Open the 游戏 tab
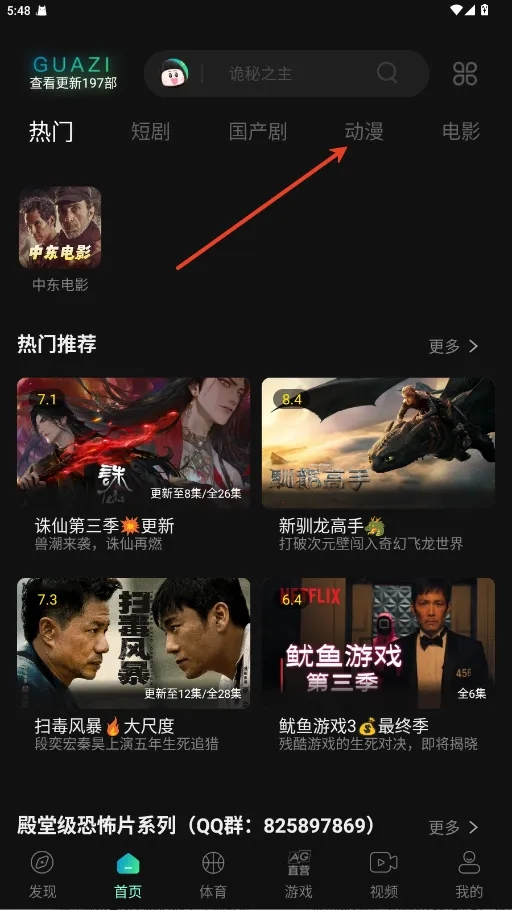 pos(298,875)
